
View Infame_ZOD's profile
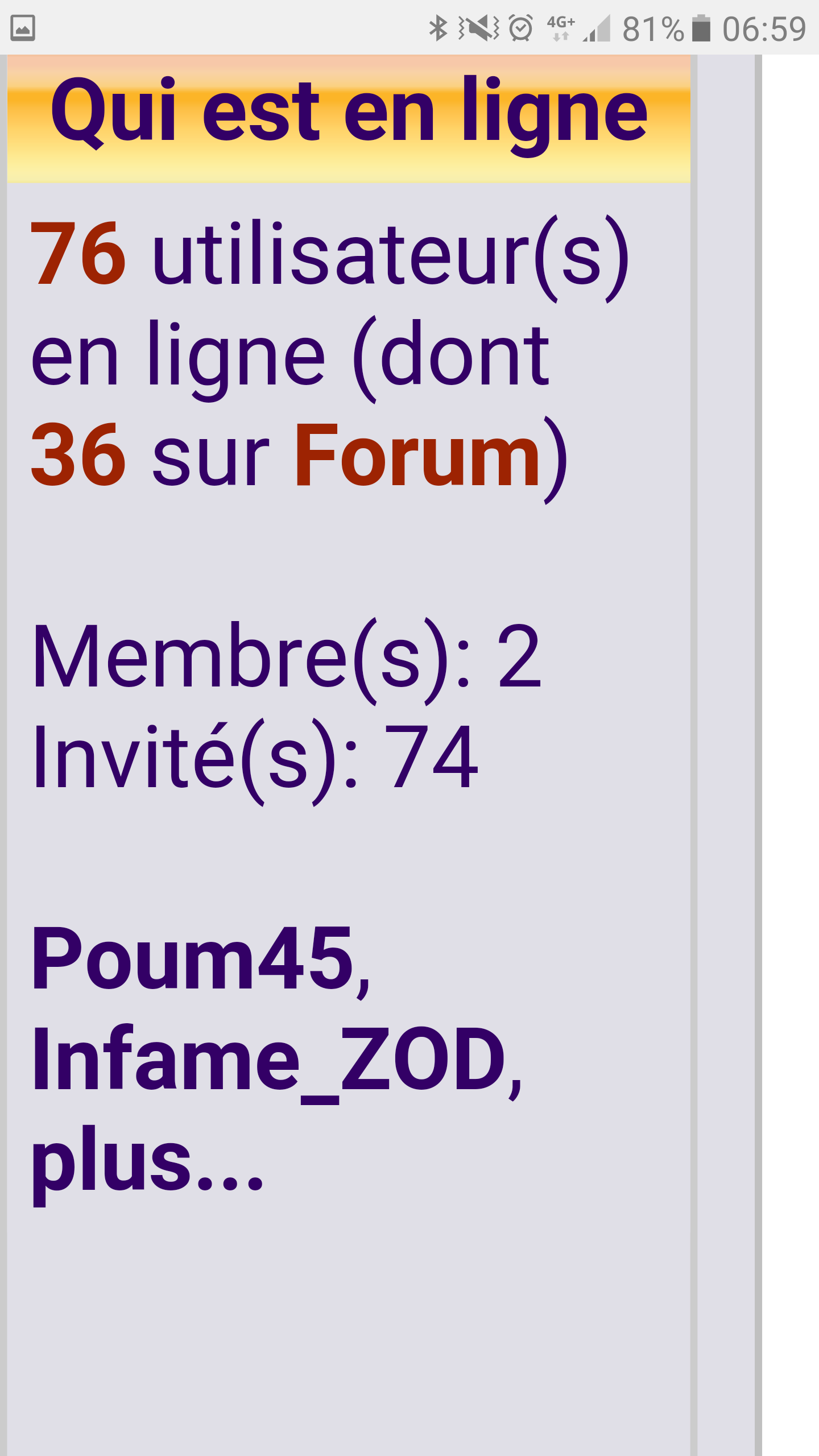268,1059
